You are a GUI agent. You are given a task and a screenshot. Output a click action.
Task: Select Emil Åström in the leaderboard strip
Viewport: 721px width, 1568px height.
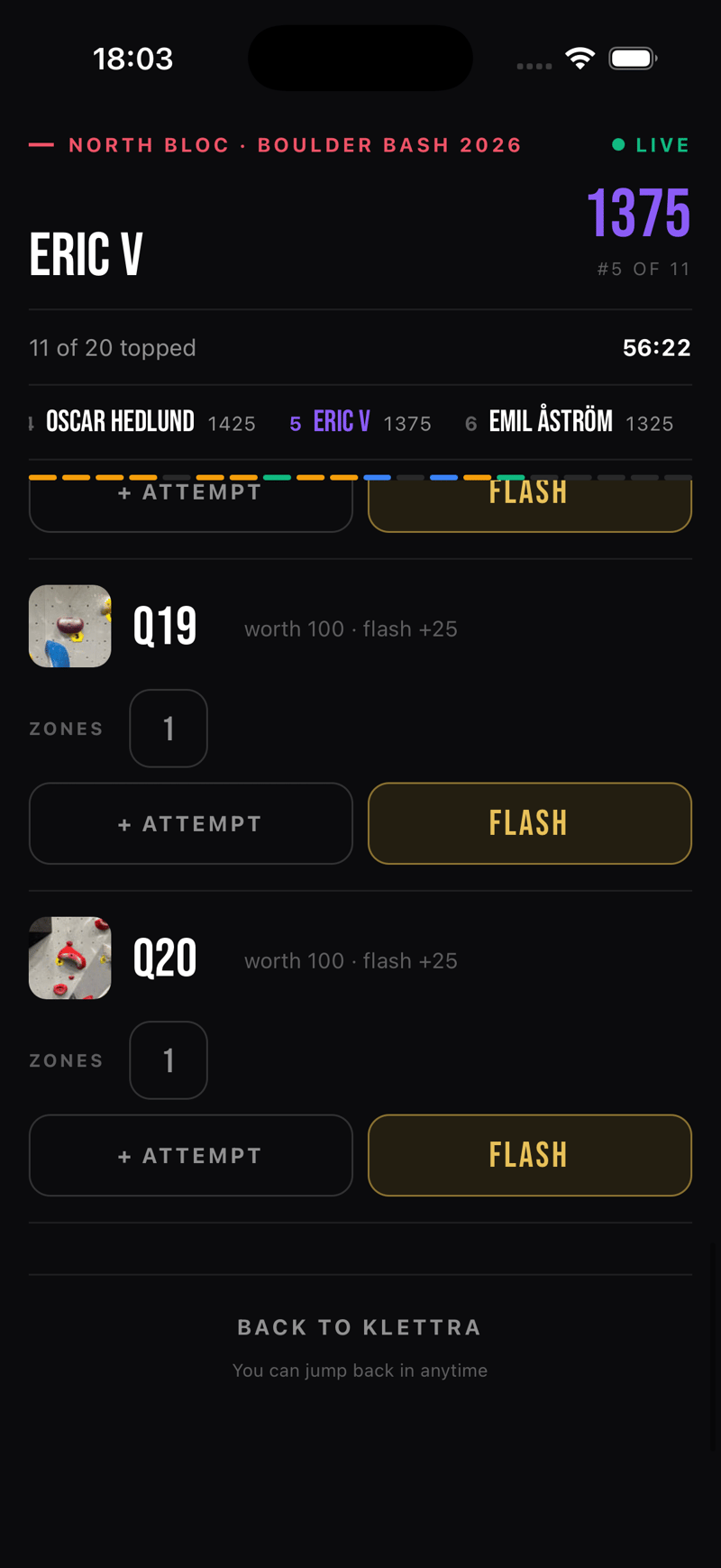point(570,422)
